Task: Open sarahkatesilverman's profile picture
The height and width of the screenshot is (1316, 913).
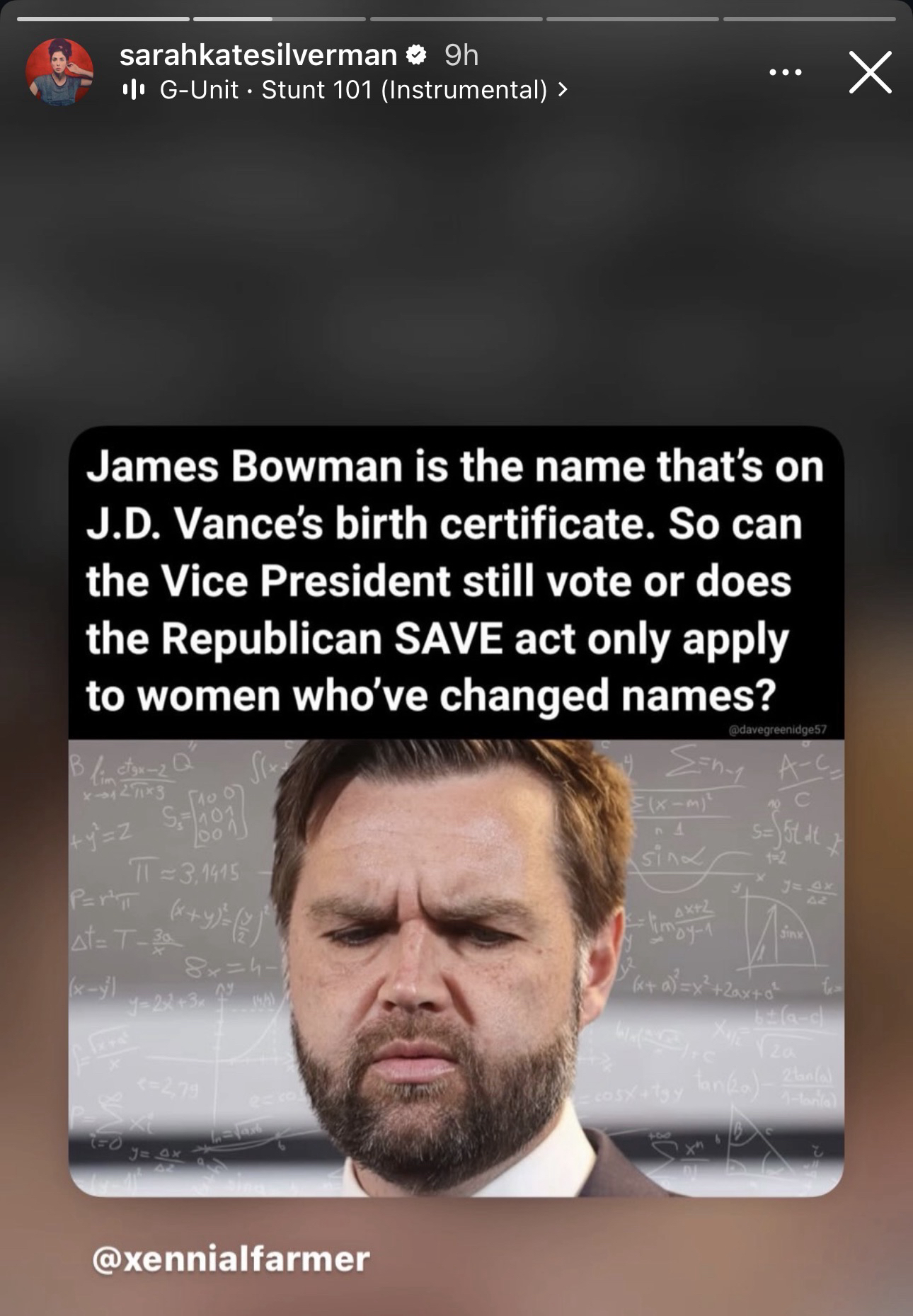Action: [x=59, y=71]
